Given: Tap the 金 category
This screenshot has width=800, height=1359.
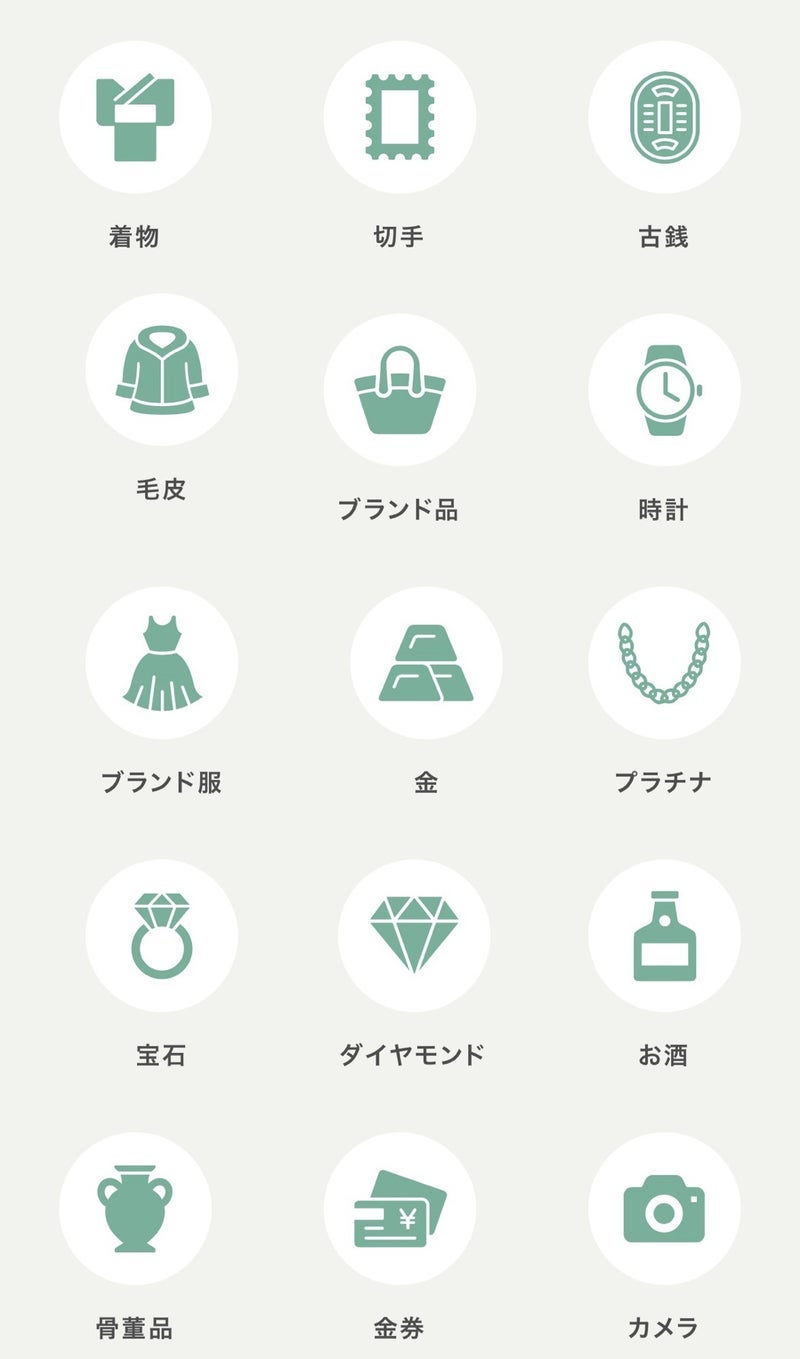Looking at the screenshot, I should click(x=426, y=662).
